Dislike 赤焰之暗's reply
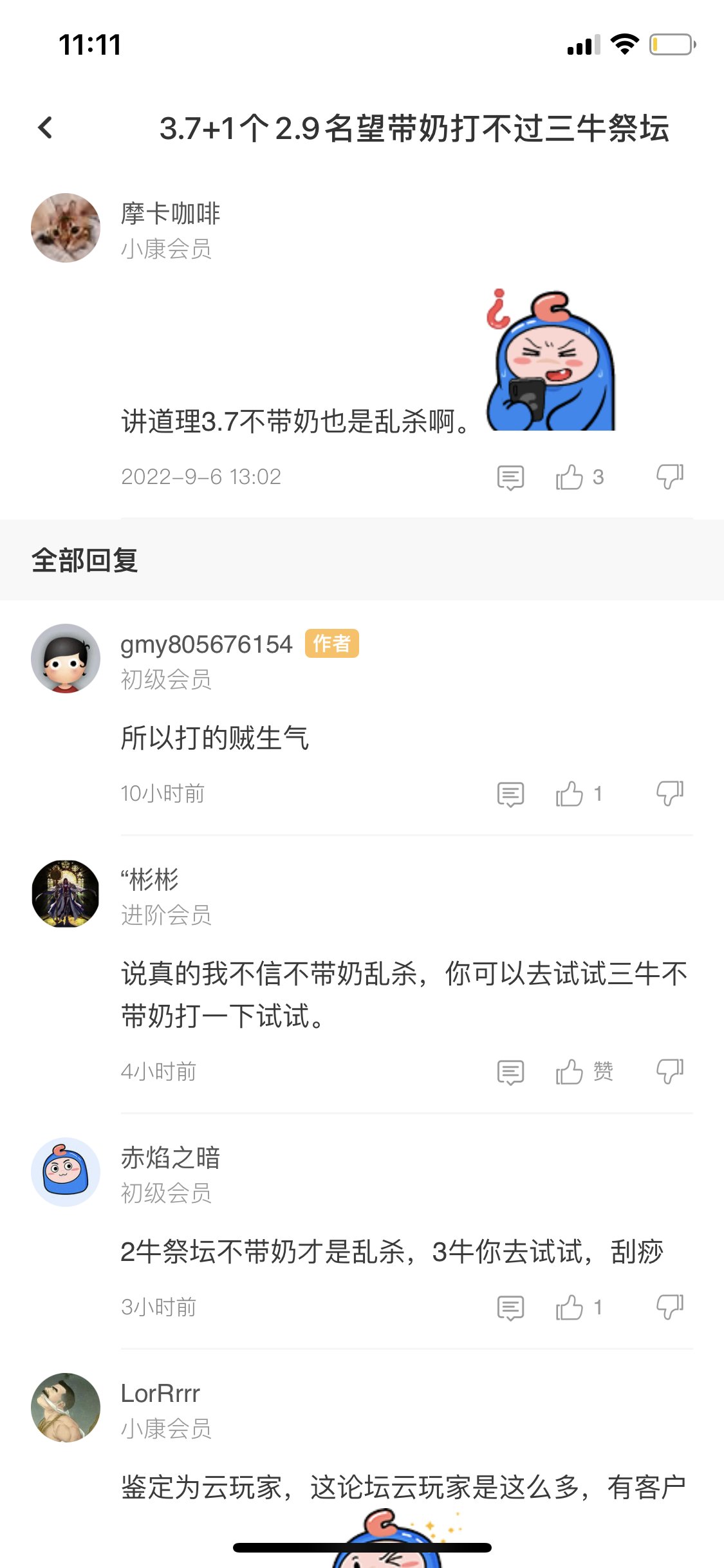The width and height of the screenshot is (724, 1568). [669, 1308]
